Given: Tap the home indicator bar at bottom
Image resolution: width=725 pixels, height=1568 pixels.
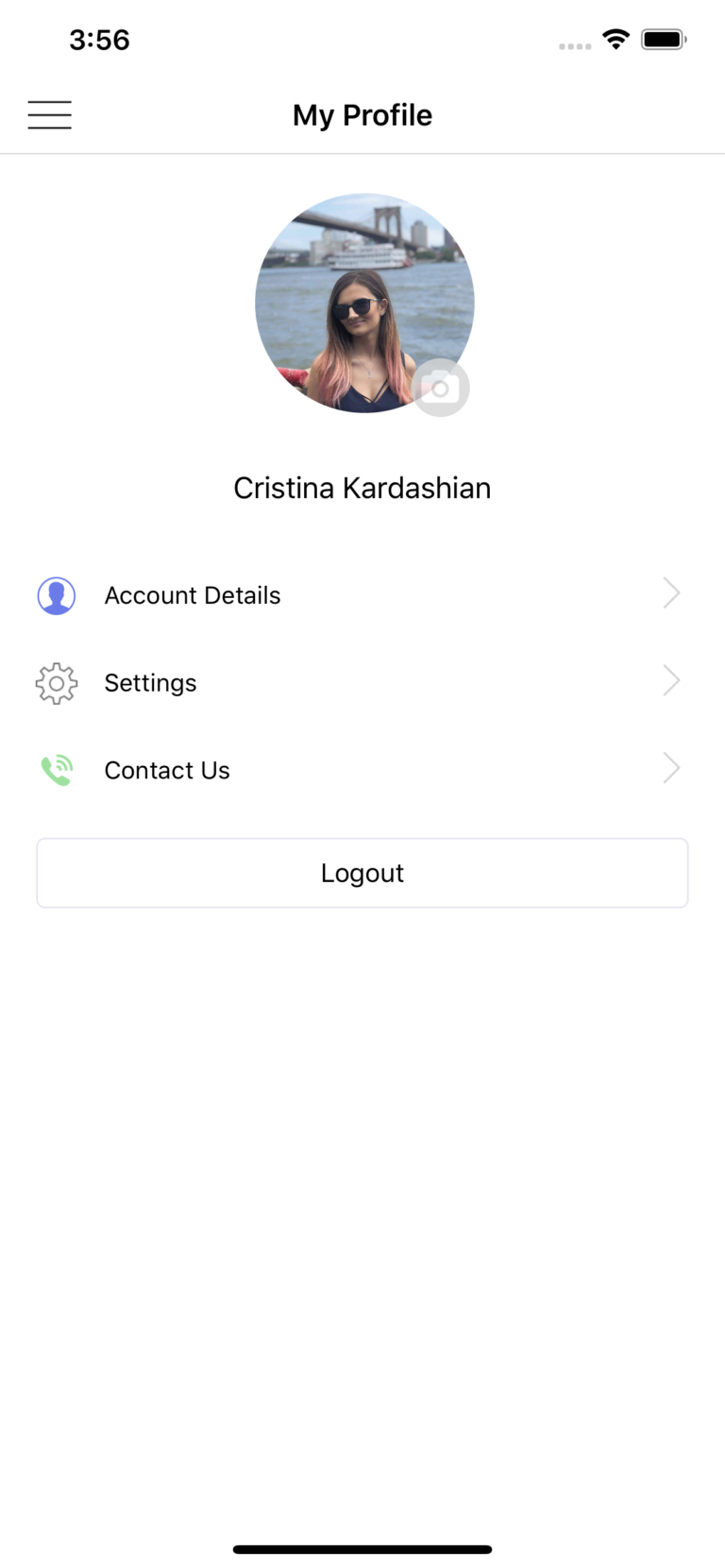Looking at the screenshot, I should 362,1548.
